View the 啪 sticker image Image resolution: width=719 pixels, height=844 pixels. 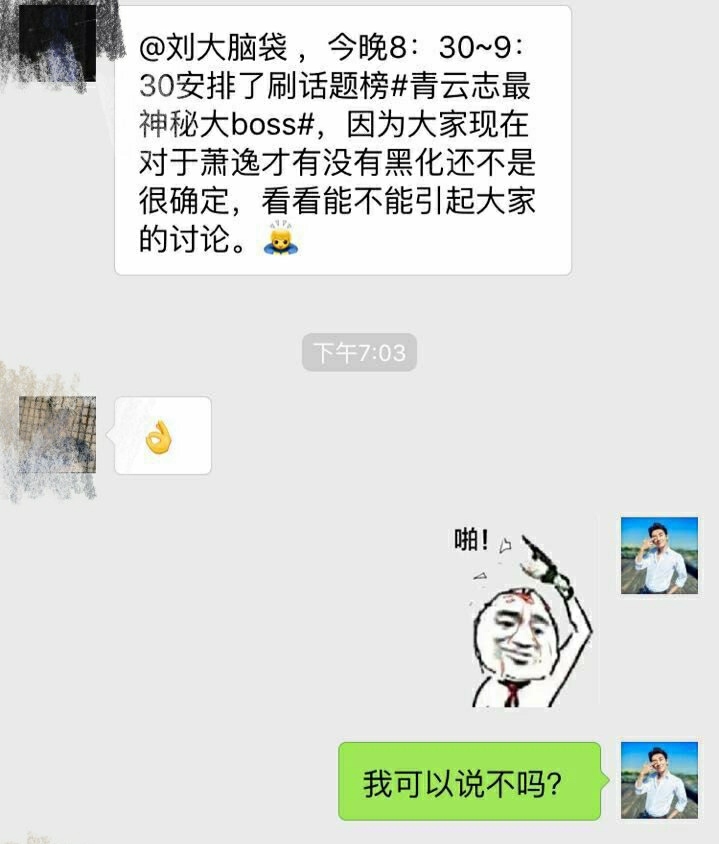click(522, 614)
